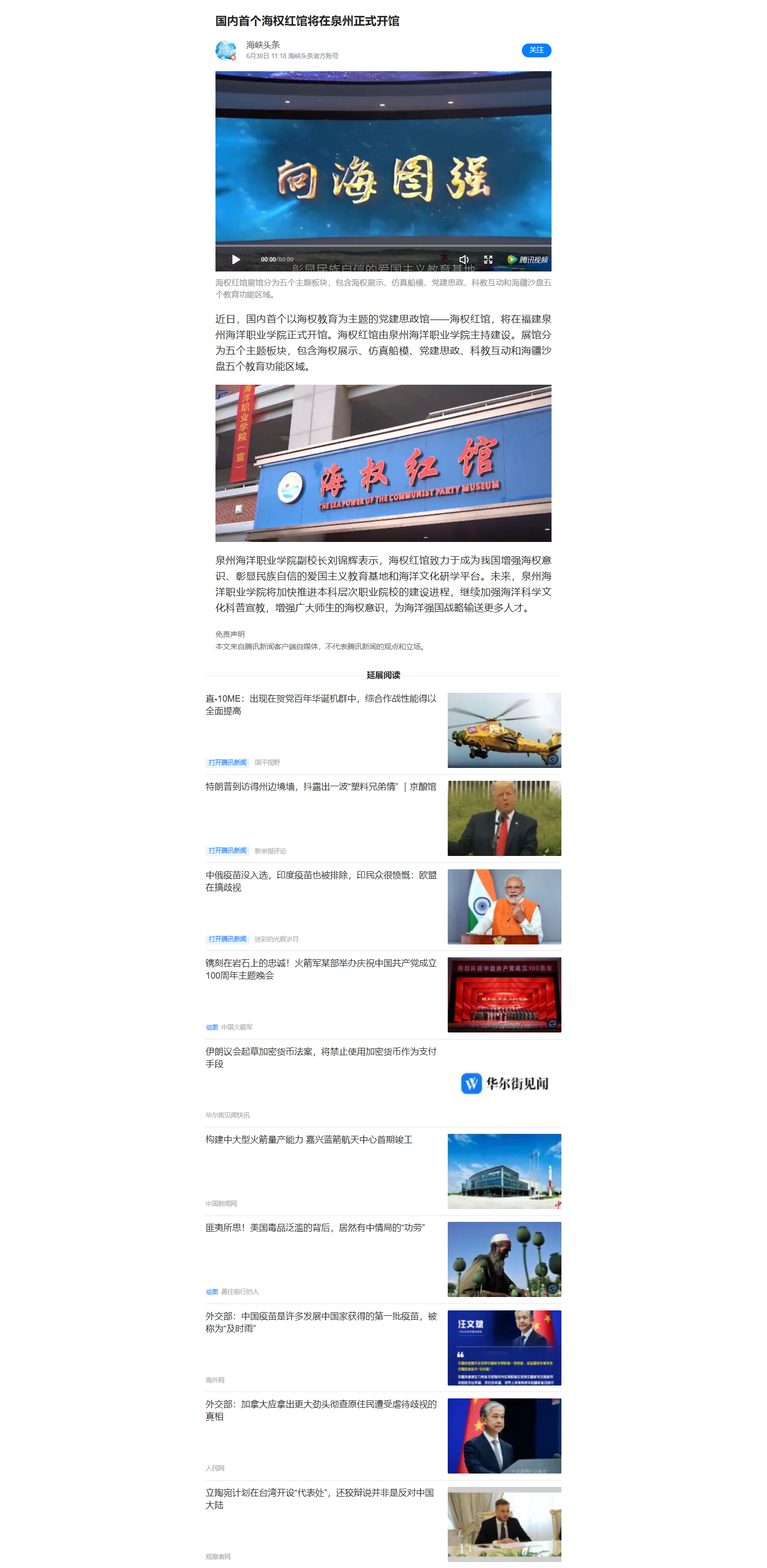Open article on 中俄疫苗没入选
The height and width of the screenshot is (1568, 767).
321,881
